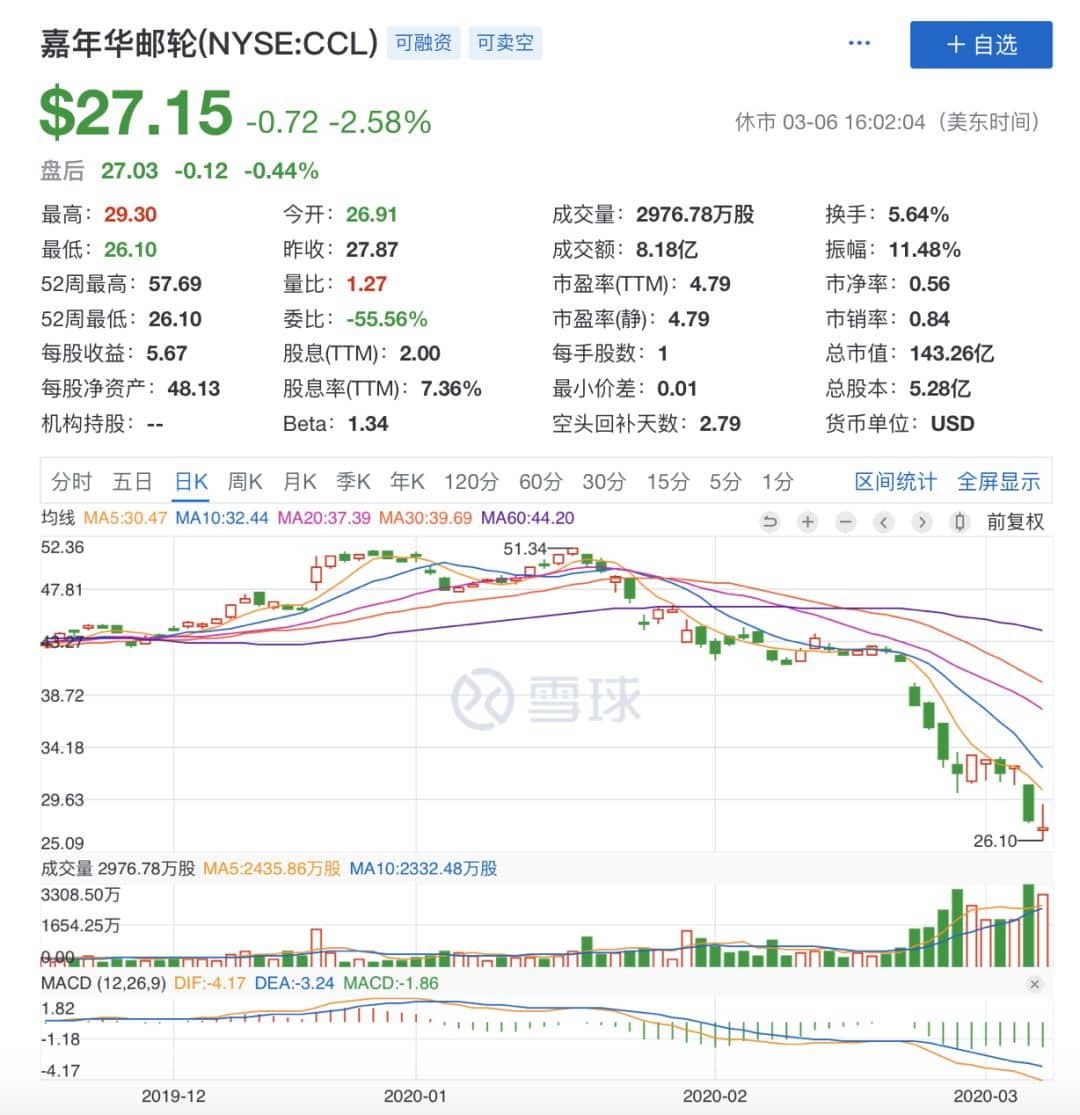The height and width of the screenshot is (1115, 1080).
Task: Open the three-dot more options menu
Action: pyautogui.click(x=859, y=44)
